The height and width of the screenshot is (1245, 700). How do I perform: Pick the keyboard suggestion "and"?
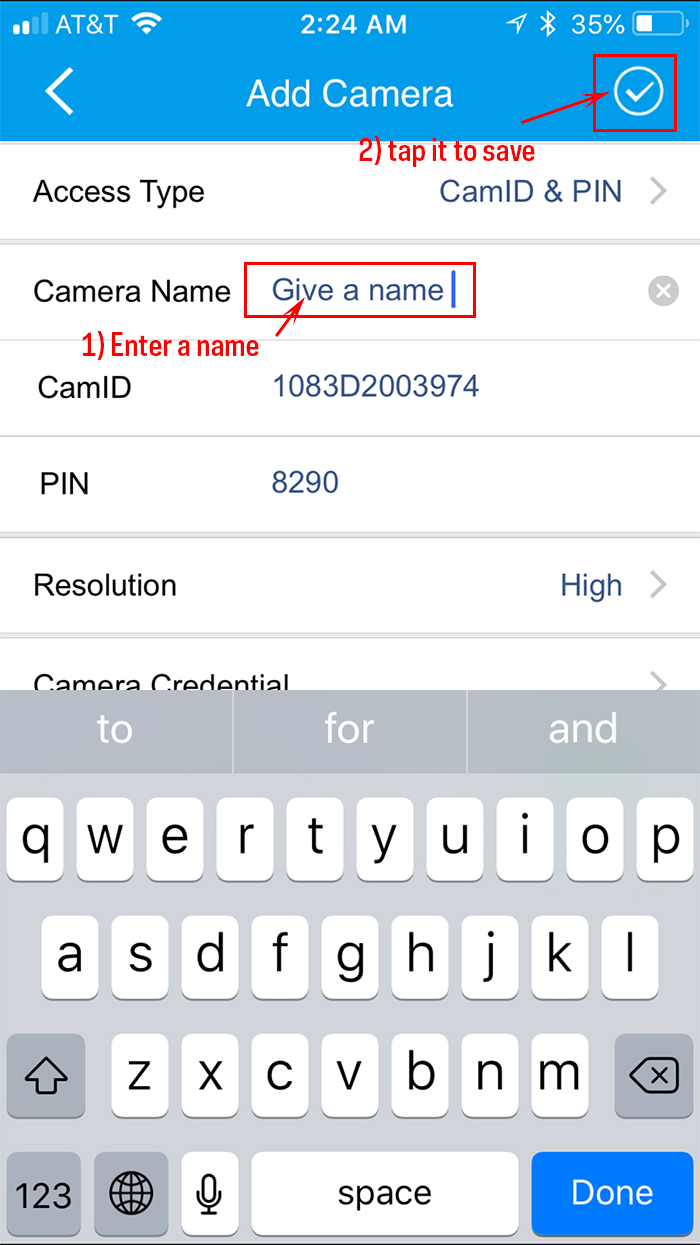tap(583, 729)
